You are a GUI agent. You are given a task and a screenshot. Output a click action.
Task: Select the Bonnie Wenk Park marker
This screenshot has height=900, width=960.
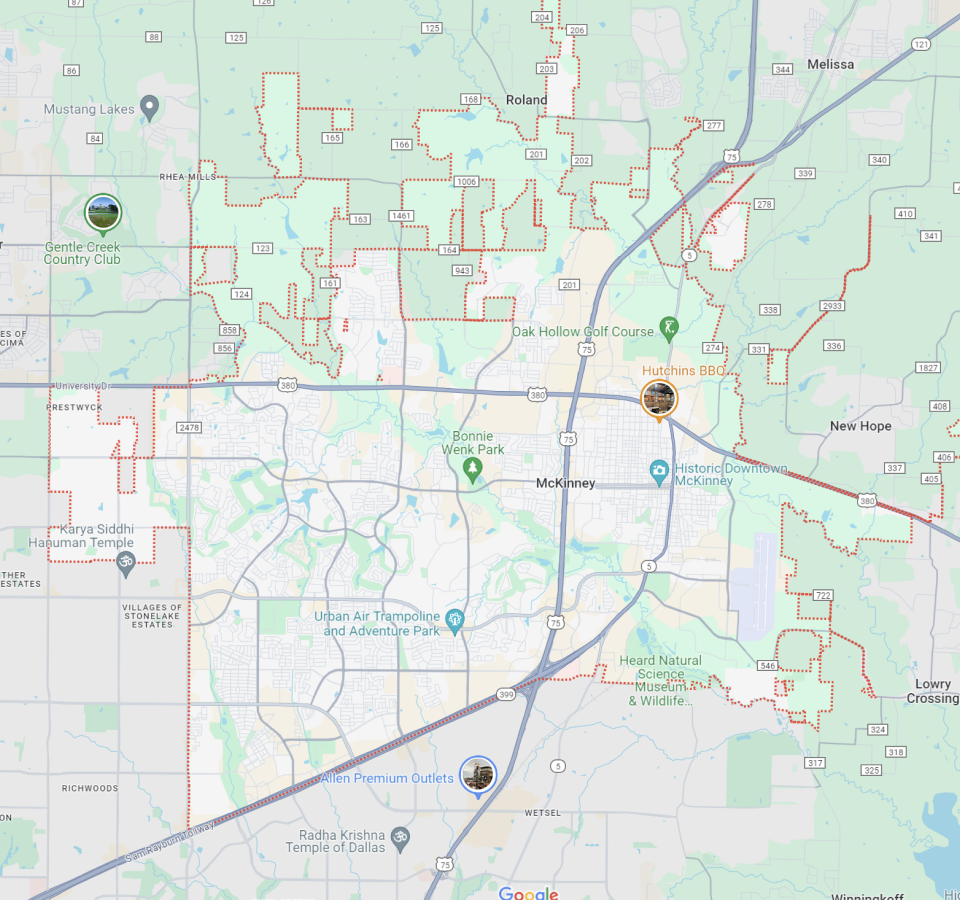point(470,469)
